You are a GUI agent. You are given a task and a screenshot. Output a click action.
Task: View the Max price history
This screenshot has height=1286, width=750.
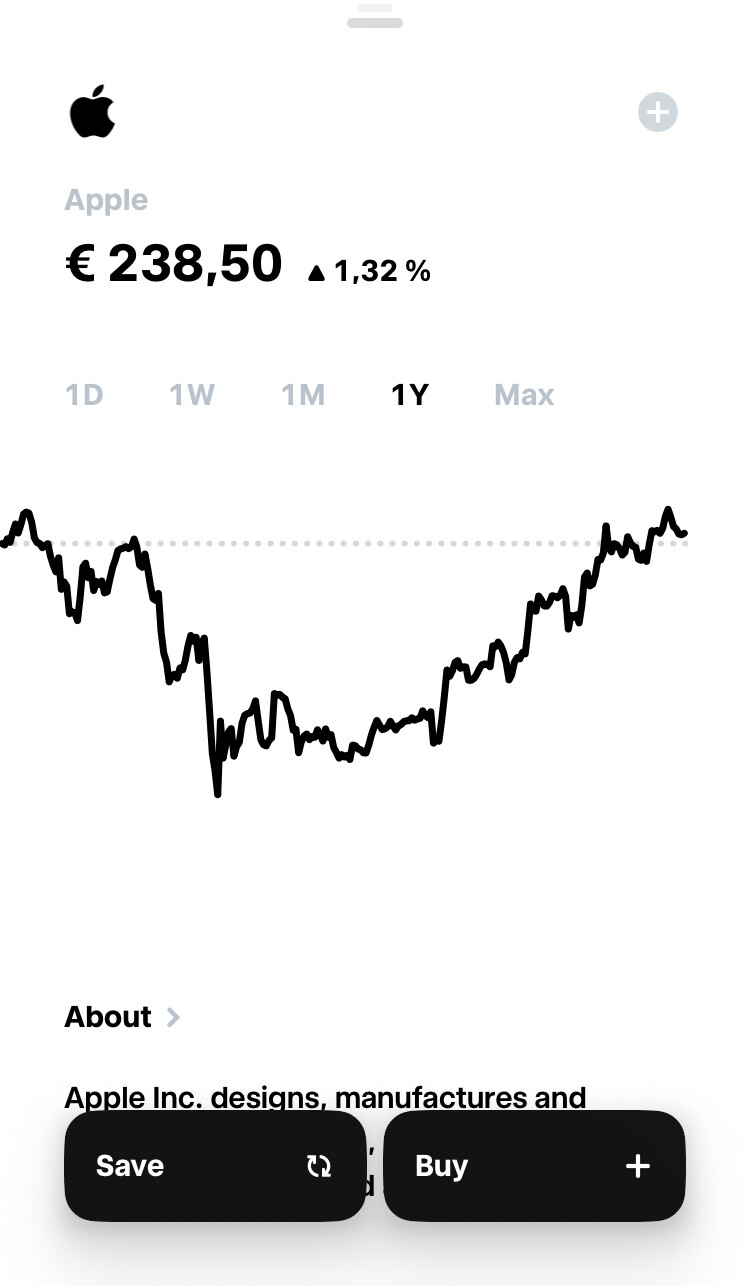click(524, 395)
